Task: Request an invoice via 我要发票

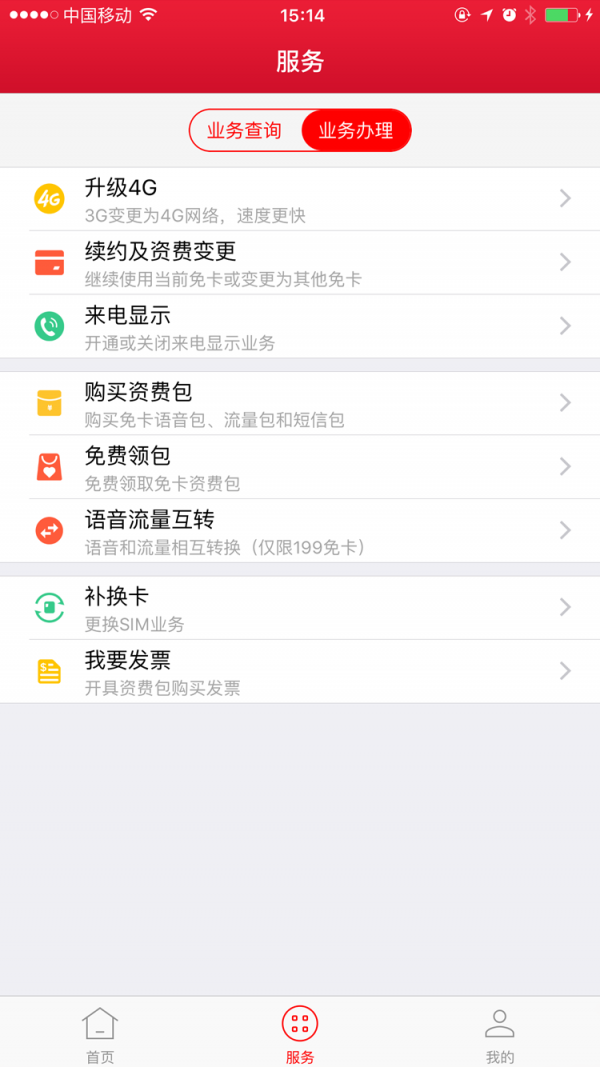Action: [x=300, y=672]
